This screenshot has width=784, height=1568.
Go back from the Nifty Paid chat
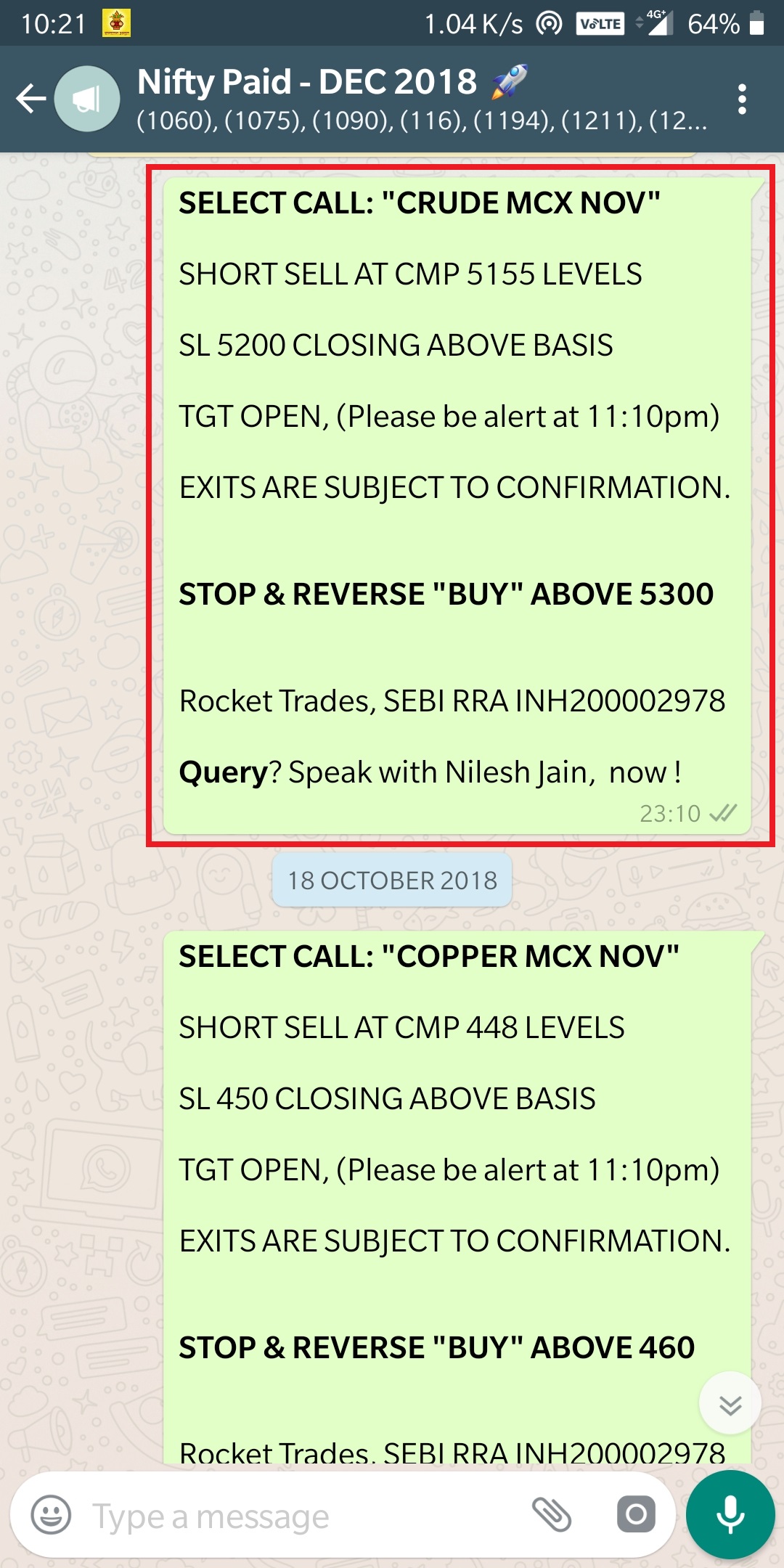click(30, 99)
